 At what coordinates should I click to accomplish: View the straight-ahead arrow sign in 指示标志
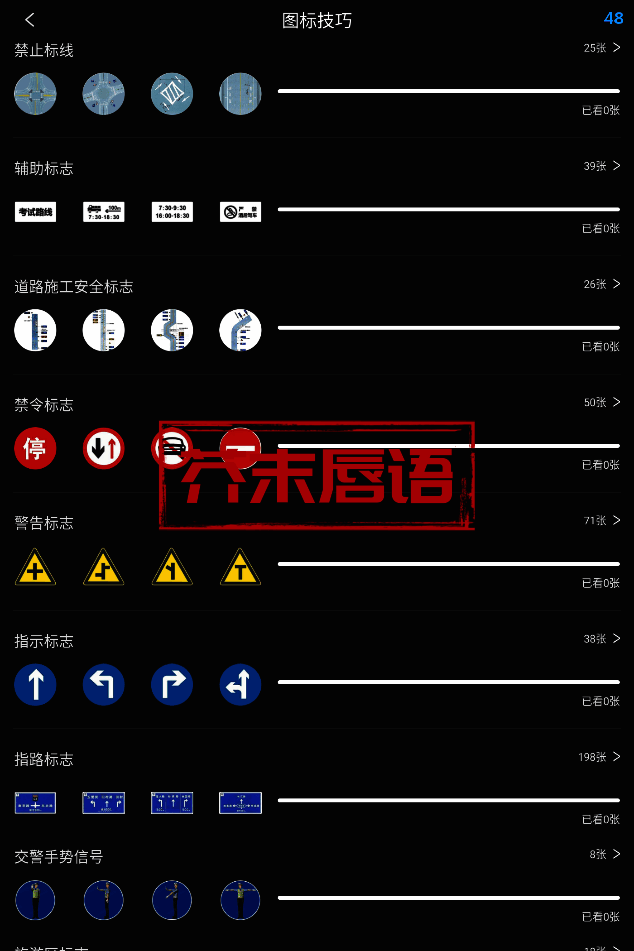click(35, 684)
